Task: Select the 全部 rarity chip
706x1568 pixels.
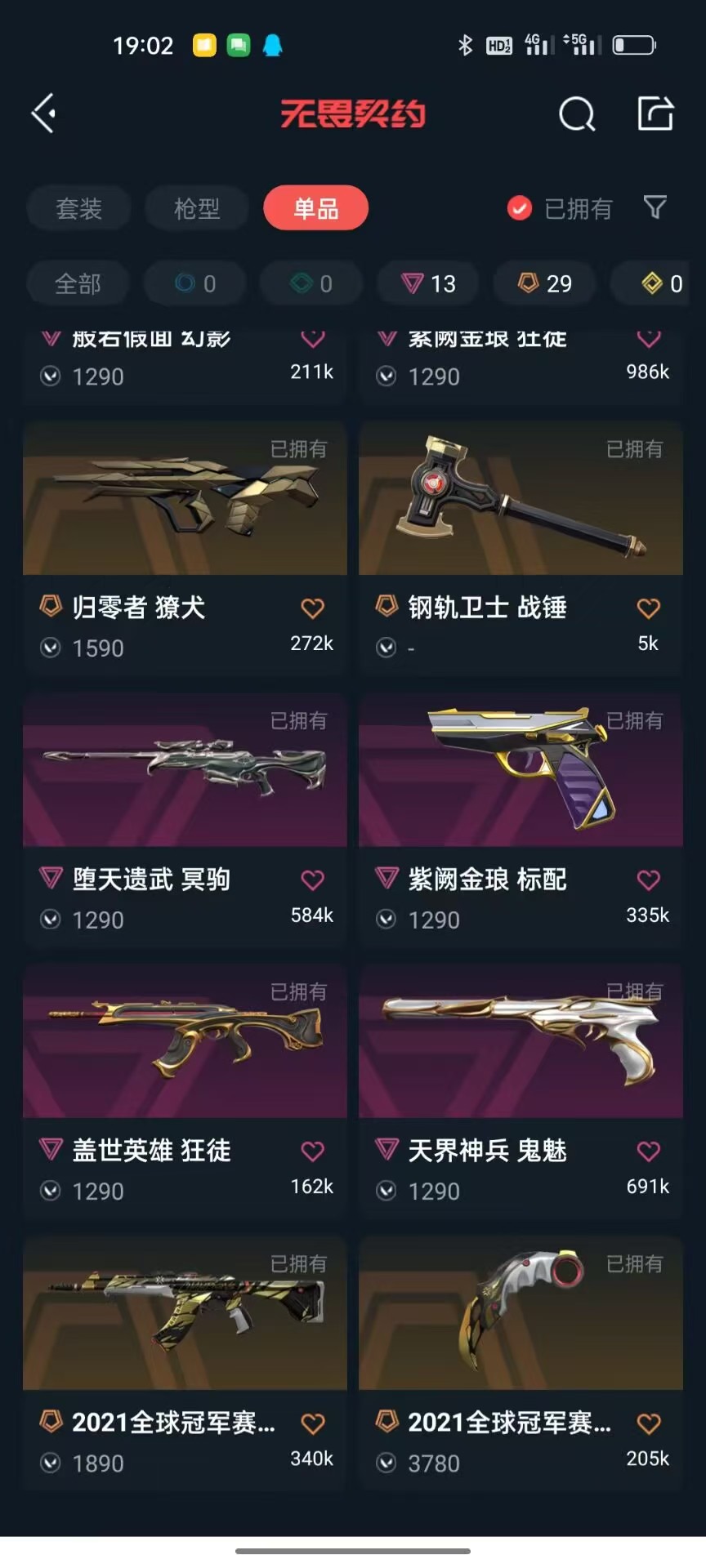Action: click(x=78, y=283)
